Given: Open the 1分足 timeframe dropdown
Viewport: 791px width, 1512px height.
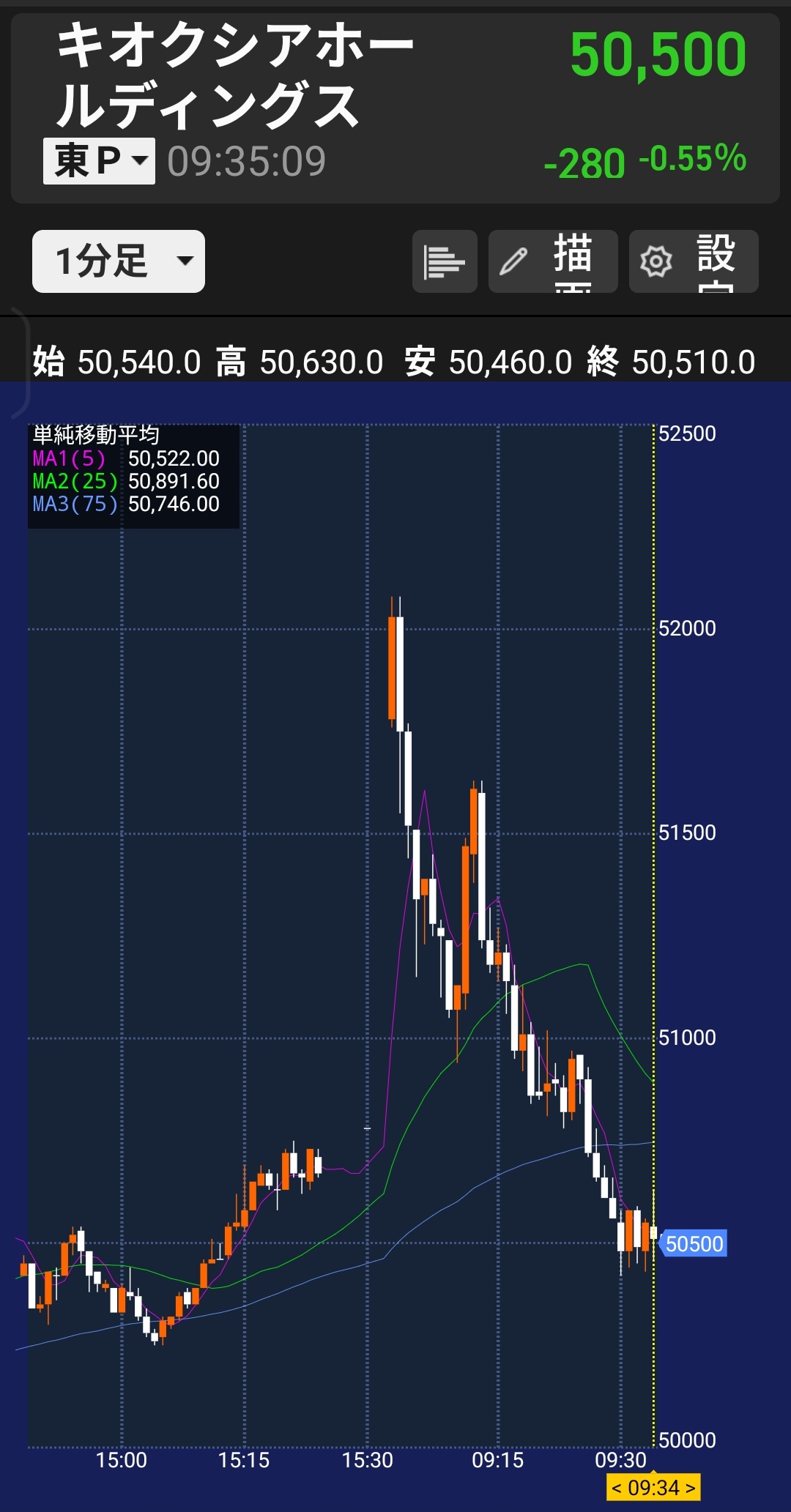Looking at the screenshot, I should (x=119, y=261).
